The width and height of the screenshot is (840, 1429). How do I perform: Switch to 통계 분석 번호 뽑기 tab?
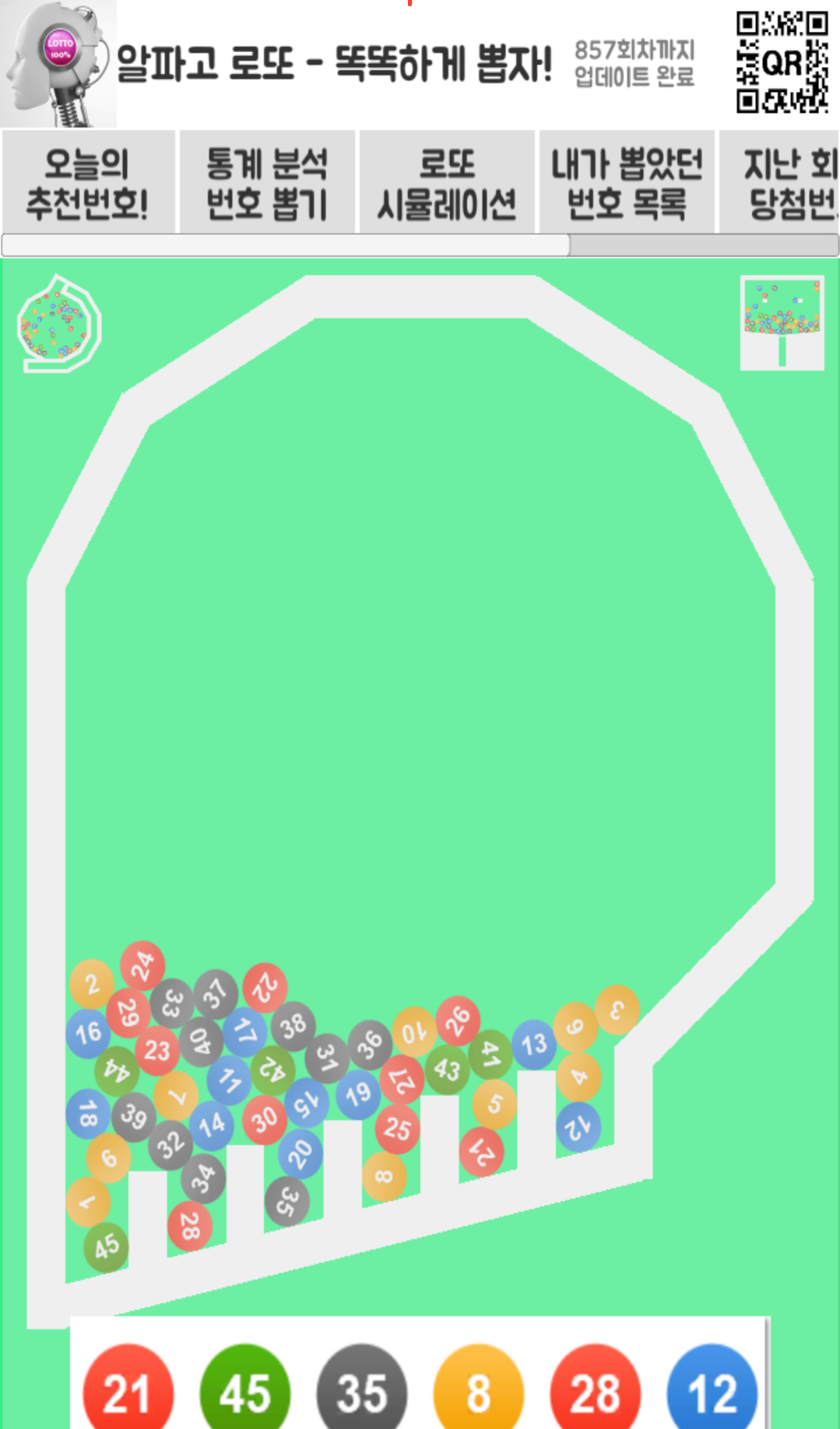pyautogui.click(x=267, y=182)
